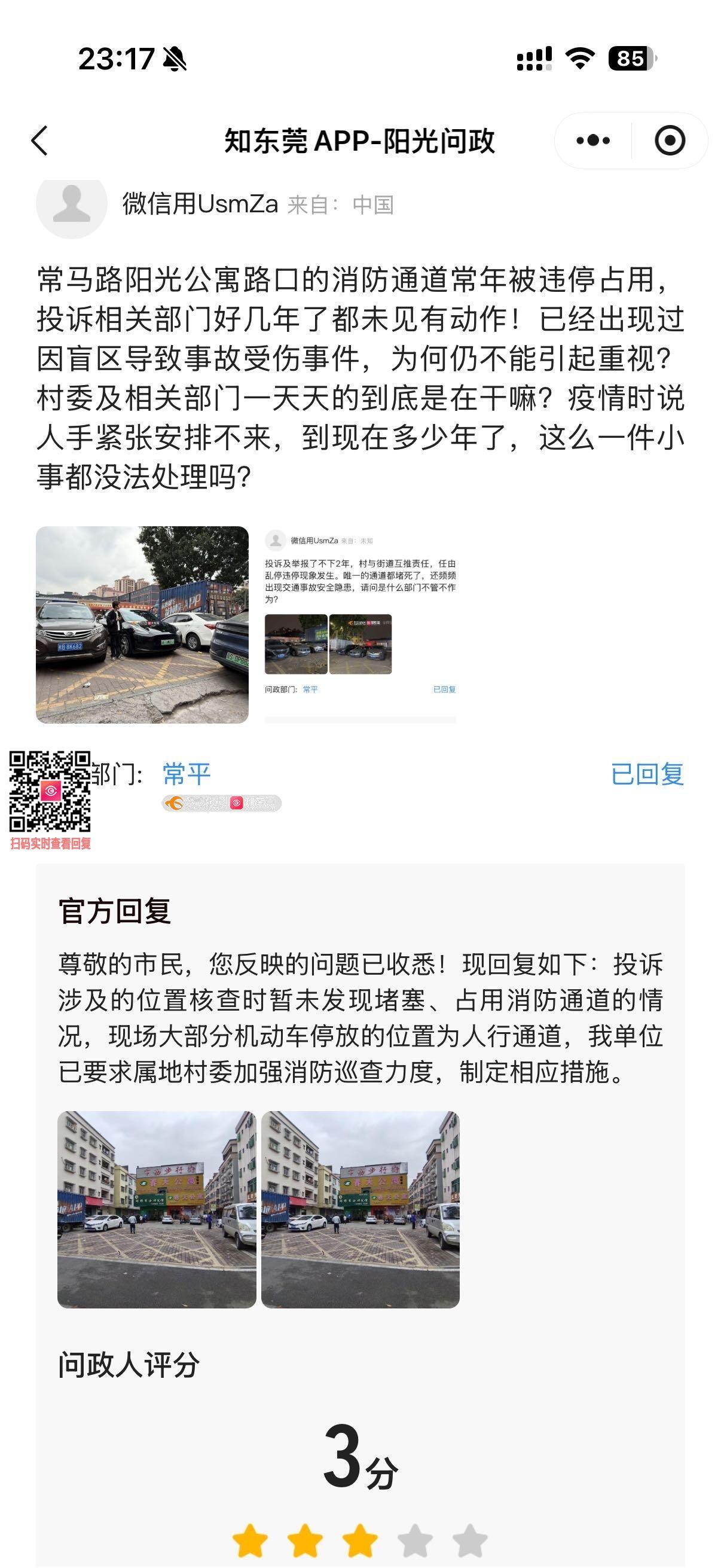This screenshot has height=1568, width=721.
Task: Enlarge the second official reply photo
Action: (360, 1209)
